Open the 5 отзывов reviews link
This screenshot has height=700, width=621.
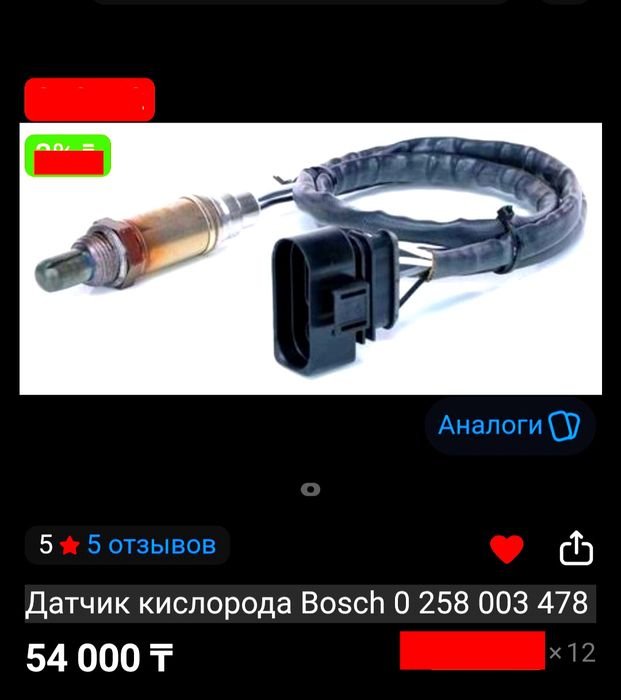[150, 545]
